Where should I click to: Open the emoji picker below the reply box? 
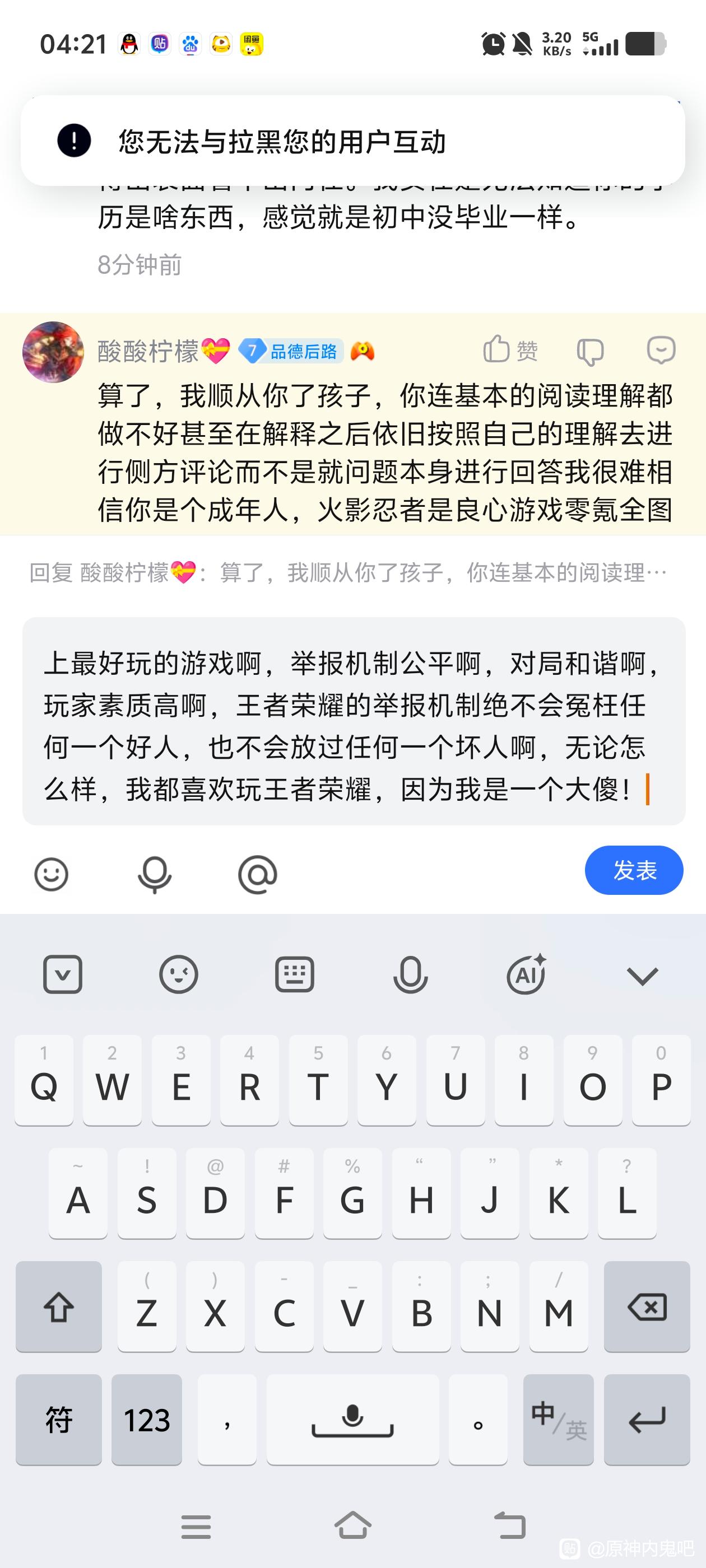click(51, 874)
